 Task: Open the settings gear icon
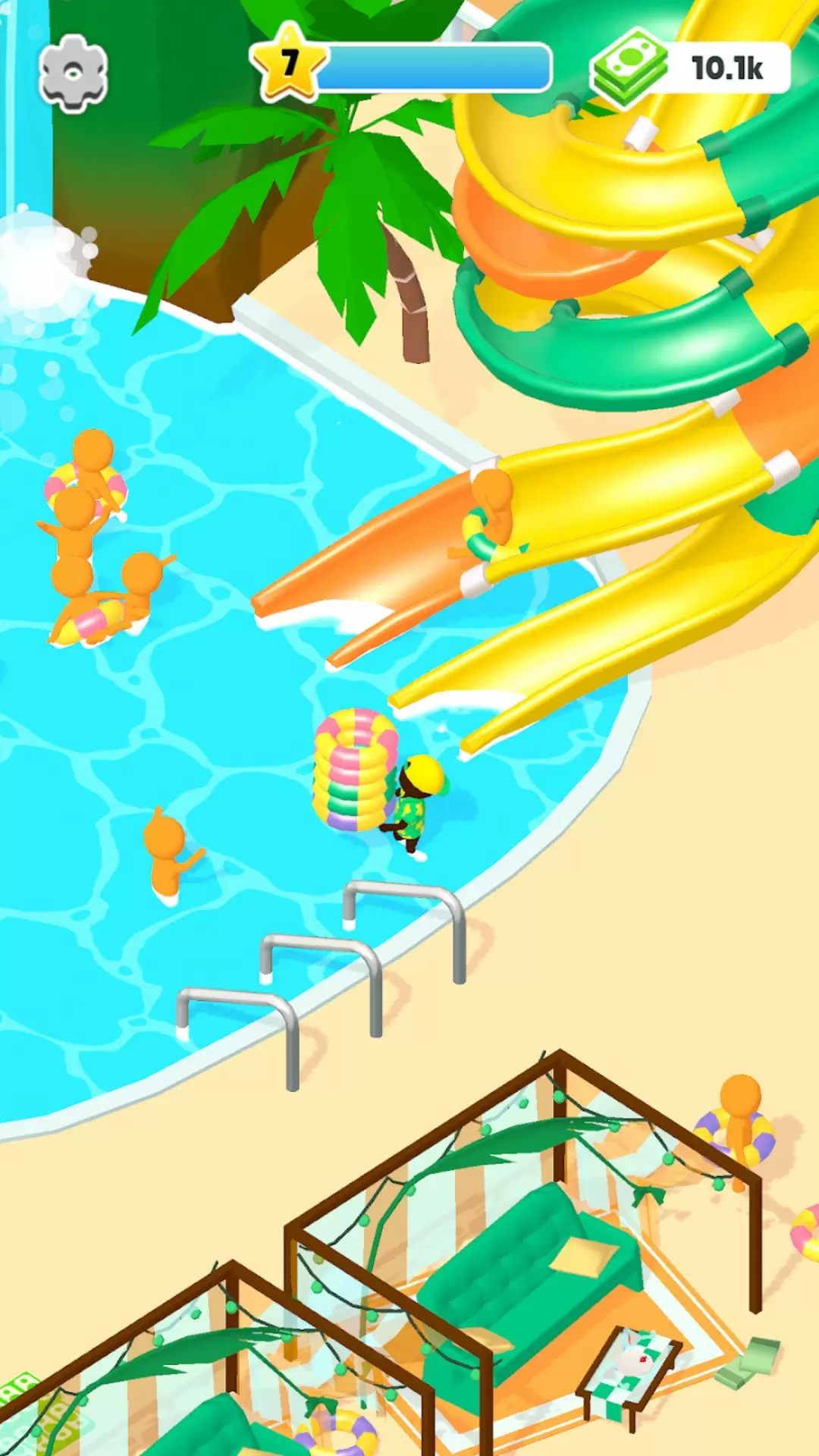click(x=73, y=74)
